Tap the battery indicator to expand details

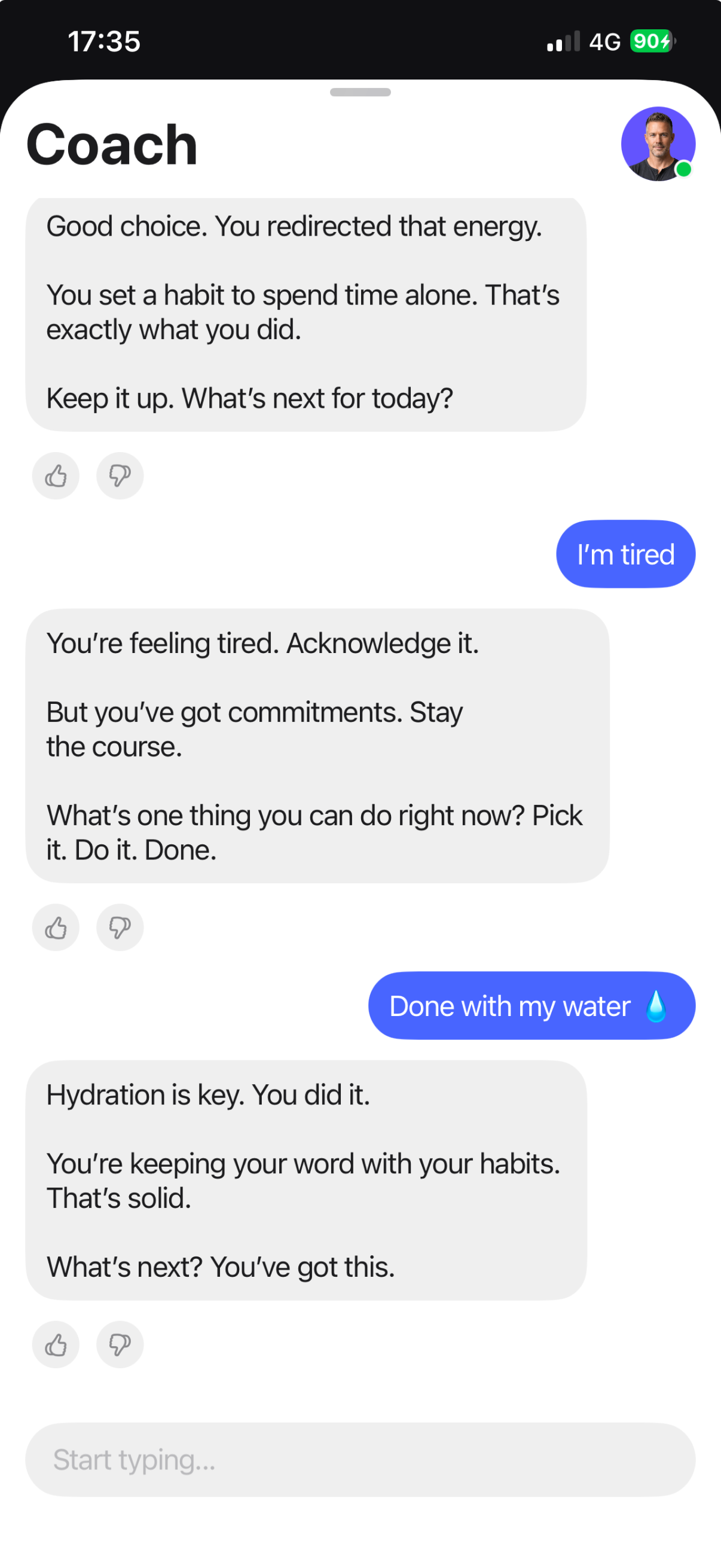(x=650, y=41)
